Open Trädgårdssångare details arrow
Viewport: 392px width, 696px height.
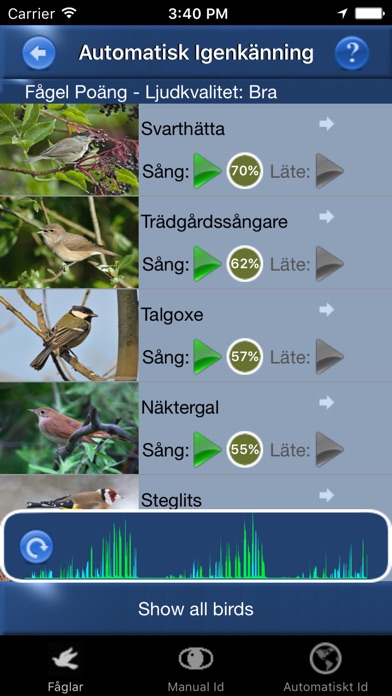coord(326,217)
